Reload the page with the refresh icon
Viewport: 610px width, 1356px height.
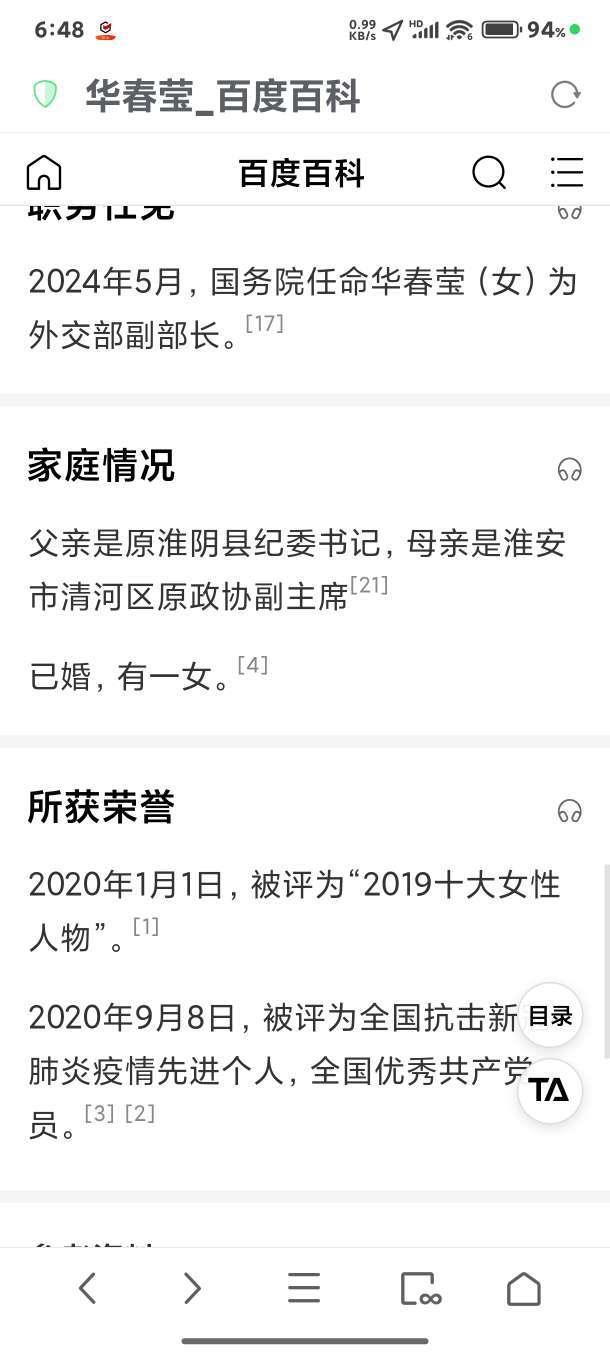pos(565,95)
